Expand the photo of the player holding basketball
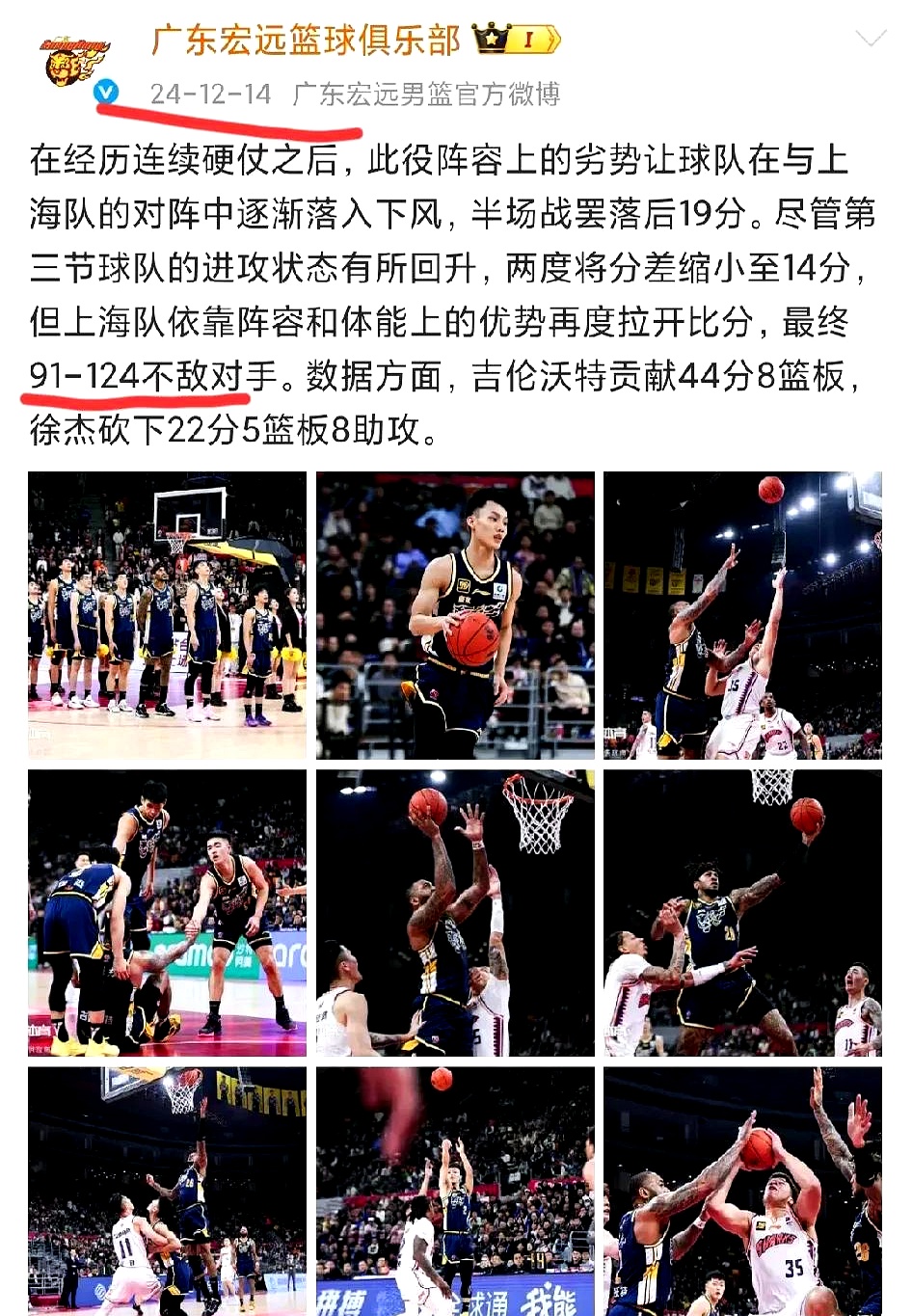Screen dimensions: 912x1316 click(456, 615)
